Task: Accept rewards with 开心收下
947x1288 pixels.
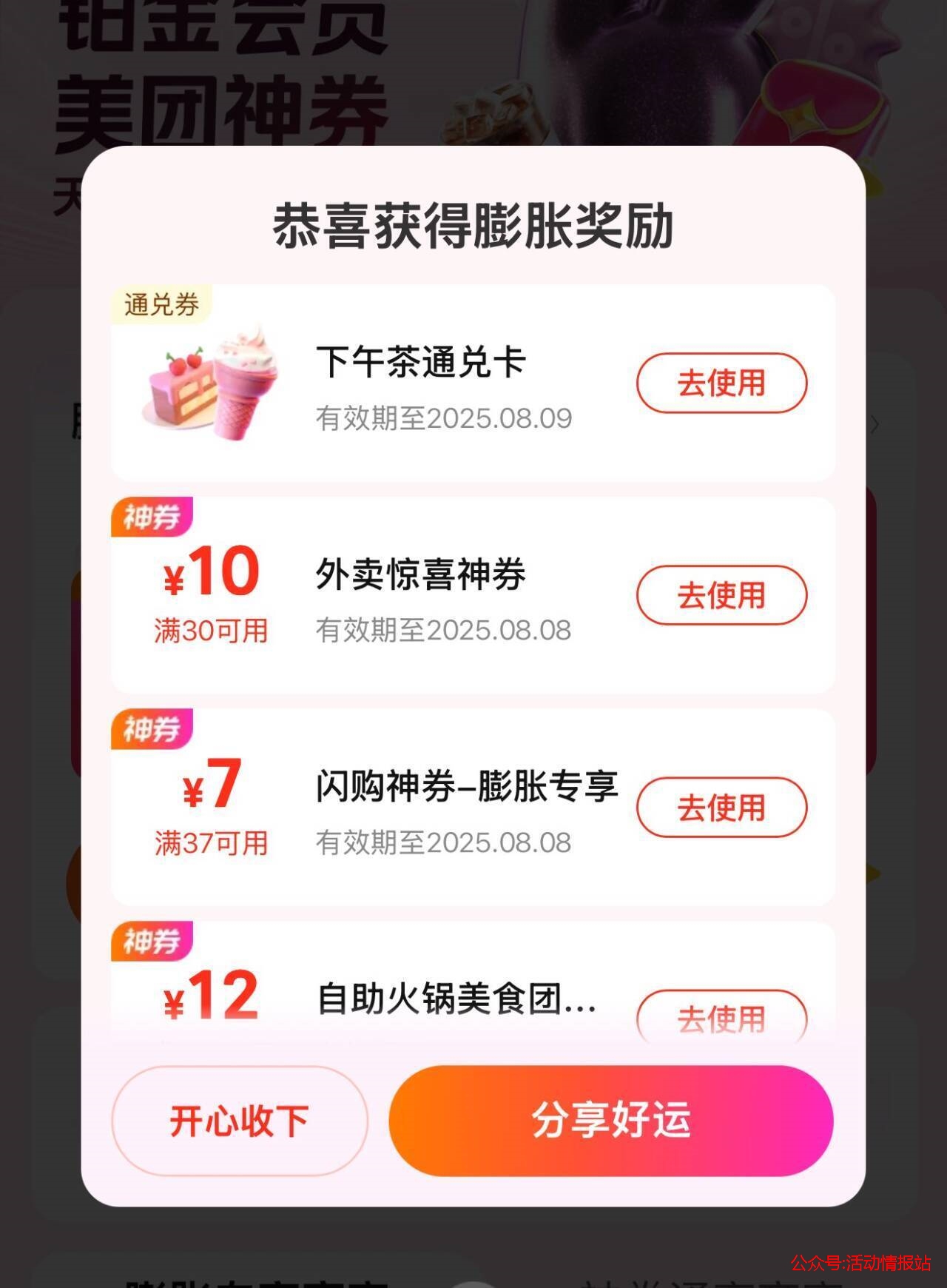Action: pyautogui.click(x=239, y=1121)
